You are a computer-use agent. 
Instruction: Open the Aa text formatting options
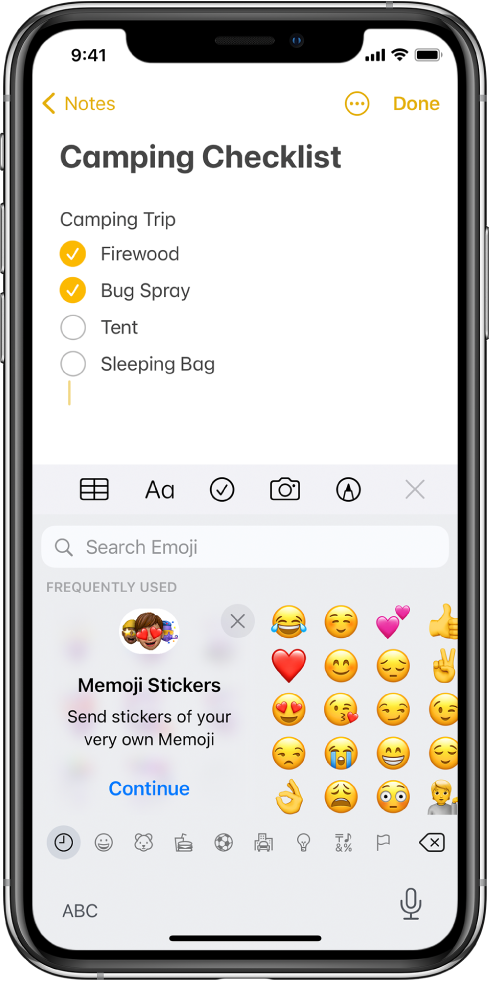click(159, 489)
